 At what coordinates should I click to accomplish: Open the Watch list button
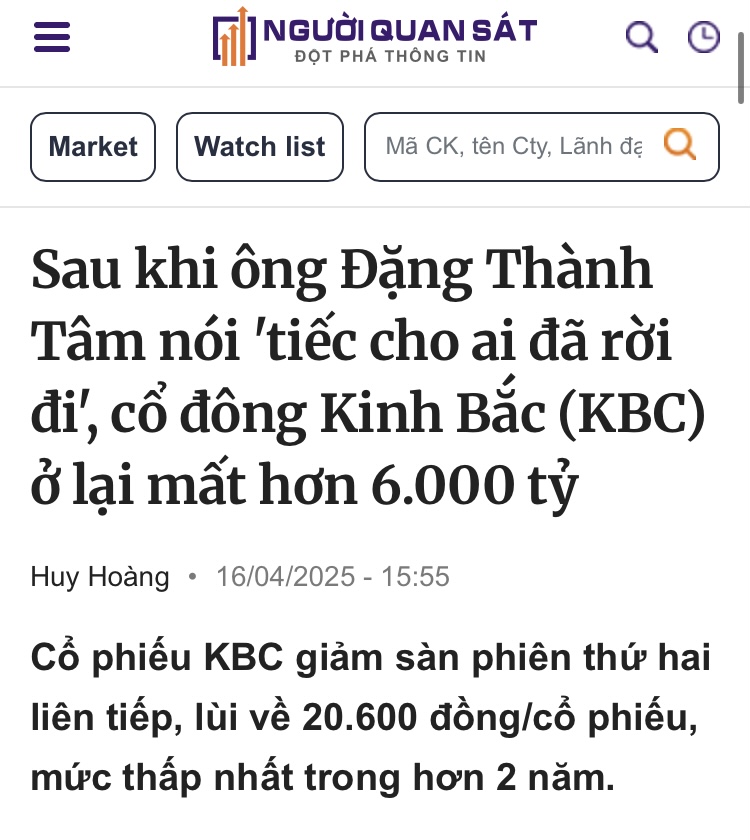[x=260, y=147]
